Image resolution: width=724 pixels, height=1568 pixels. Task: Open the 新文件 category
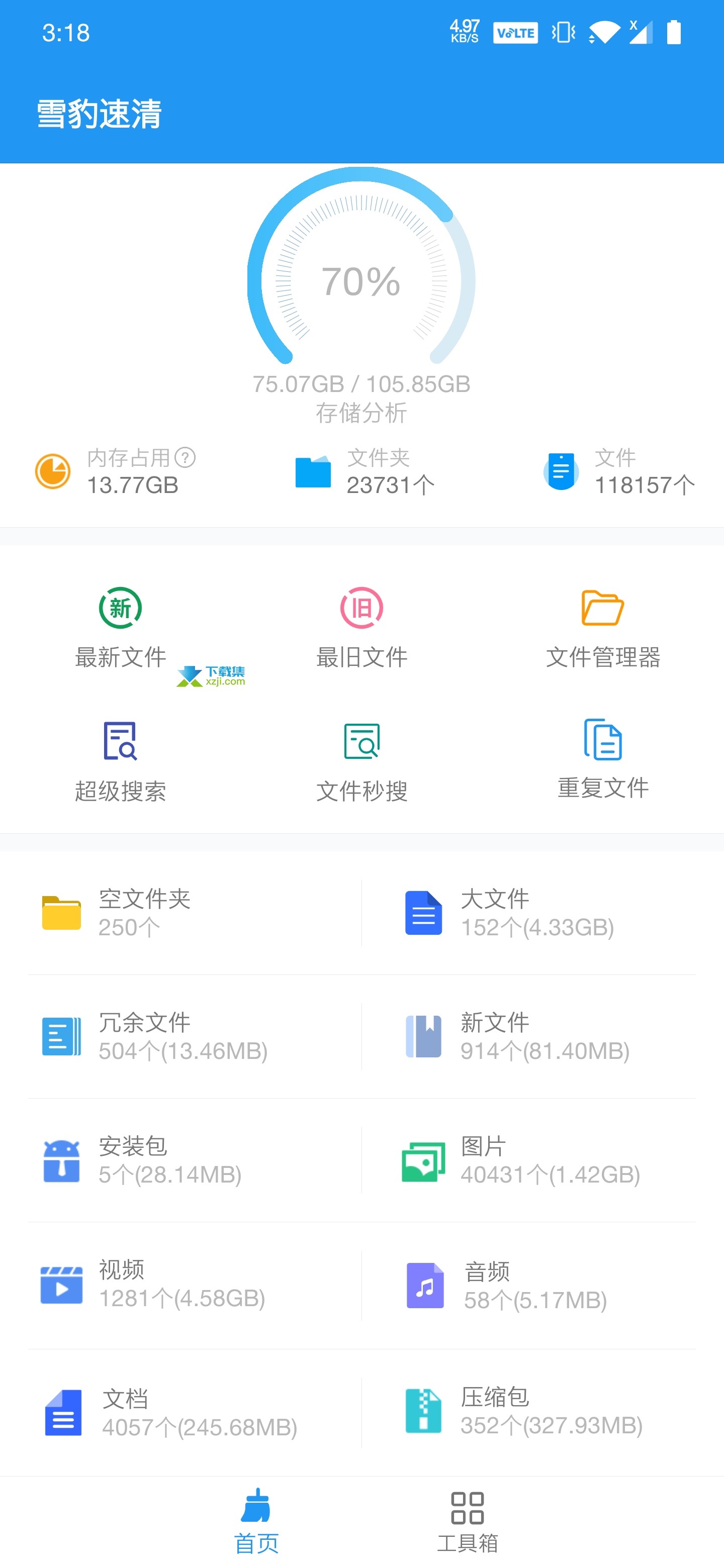(x=528, y=1036)
